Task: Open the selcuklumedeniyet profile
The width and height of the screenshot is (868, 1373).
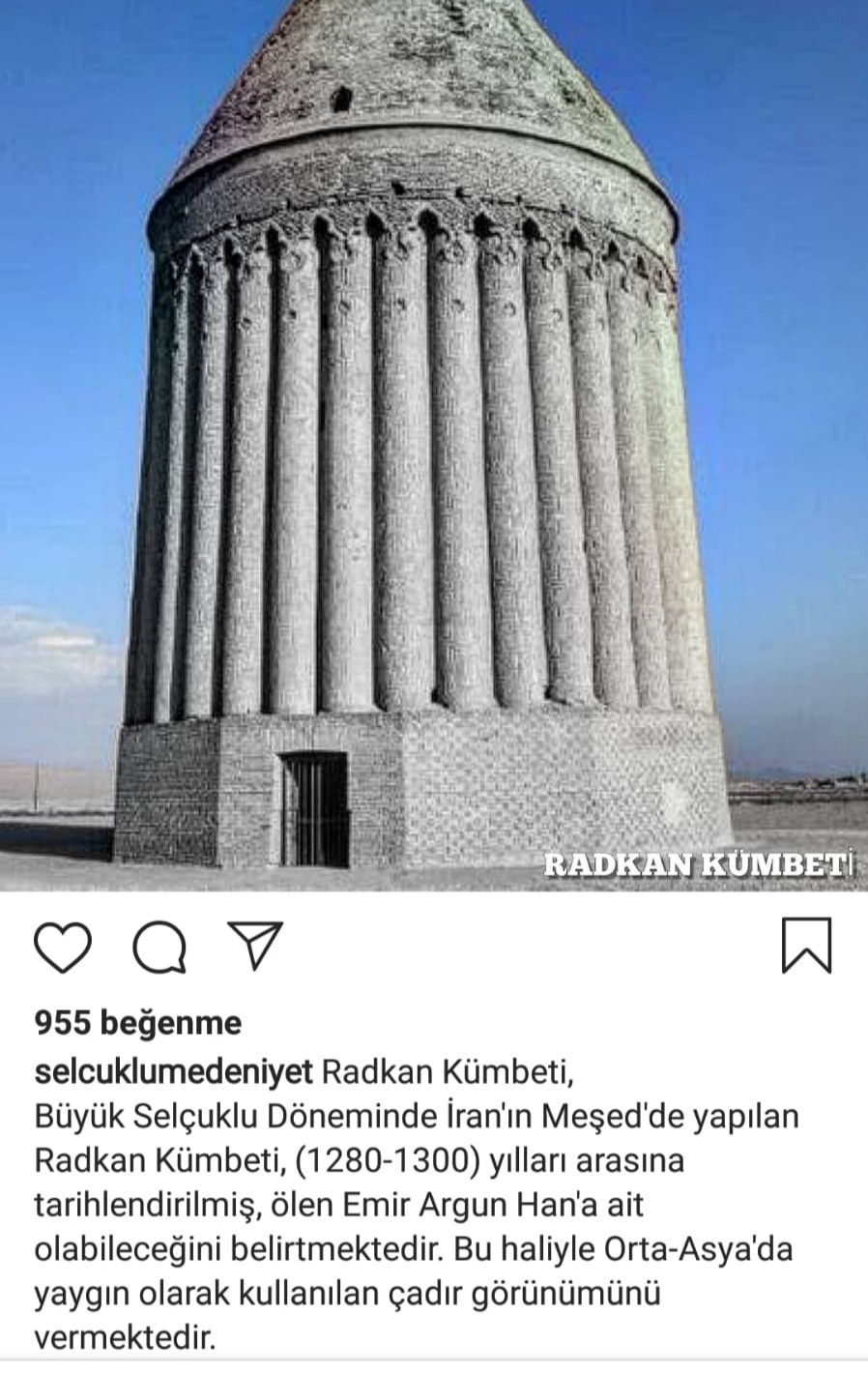Action: (x=173, y=1072)
